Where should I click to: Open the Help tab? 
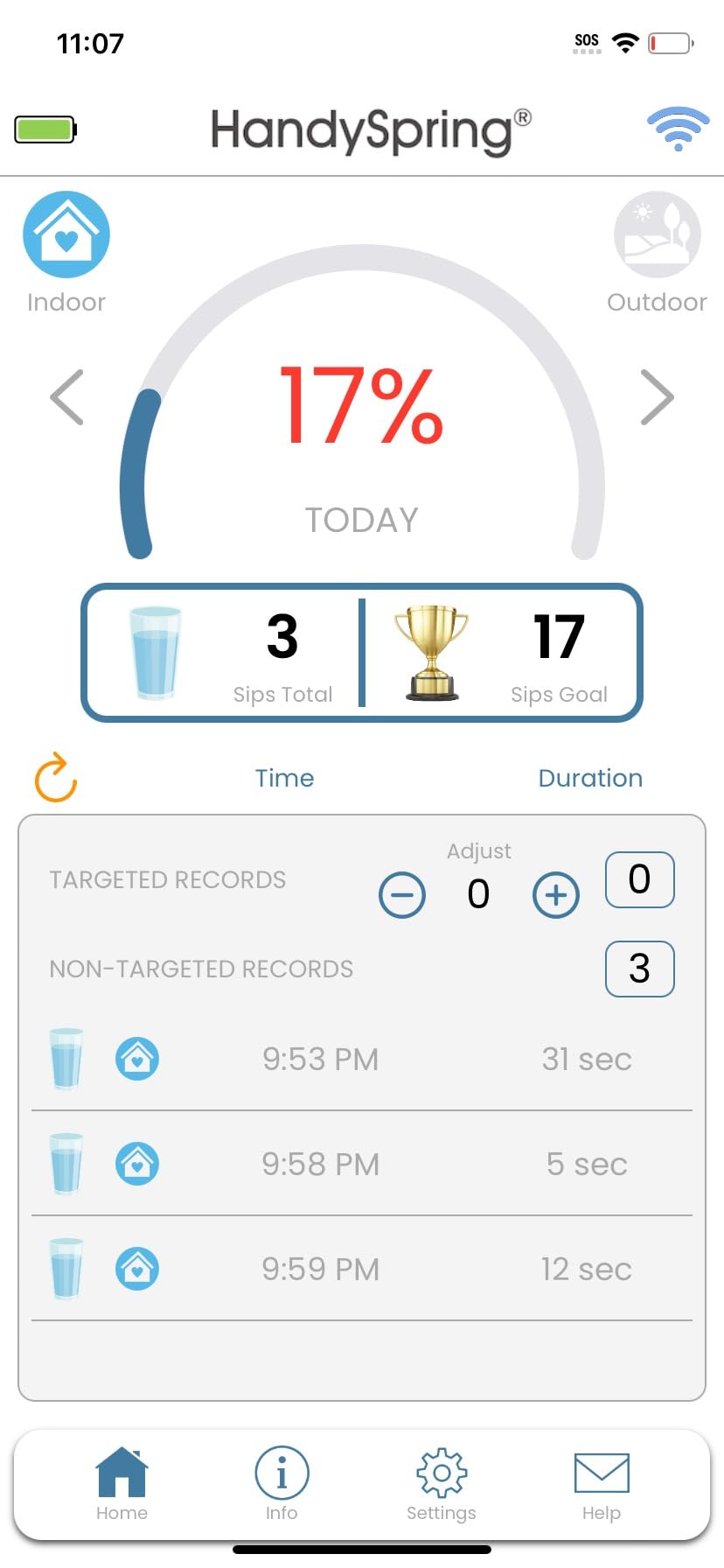(602, 1485)
